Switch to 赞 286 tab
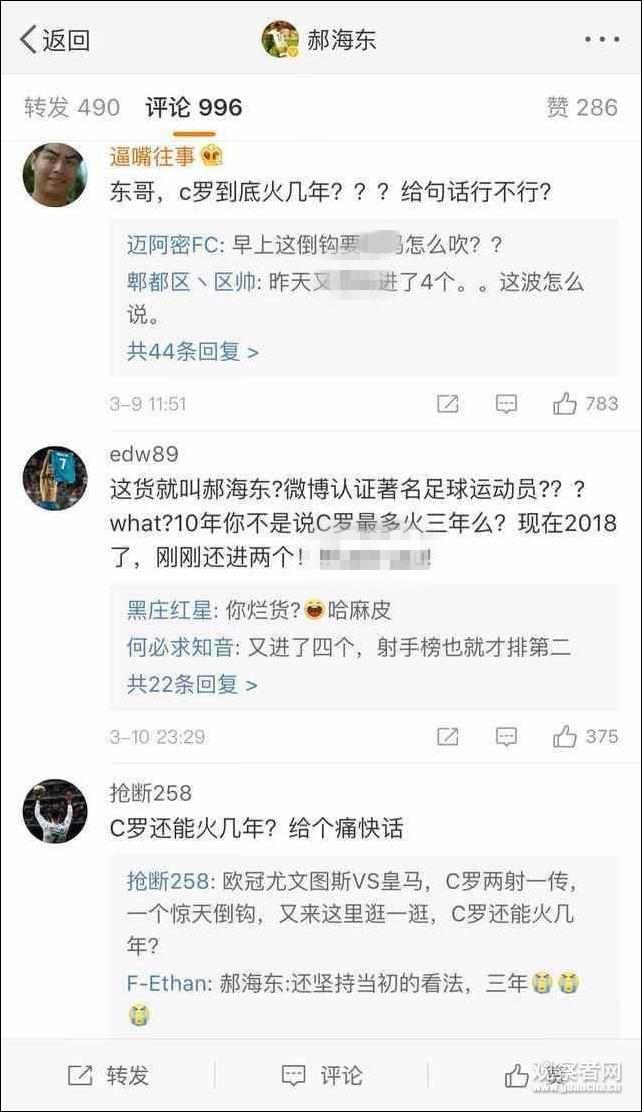Image resolution: width=642 pixels, height=1112 pixels. pos(582,108)
